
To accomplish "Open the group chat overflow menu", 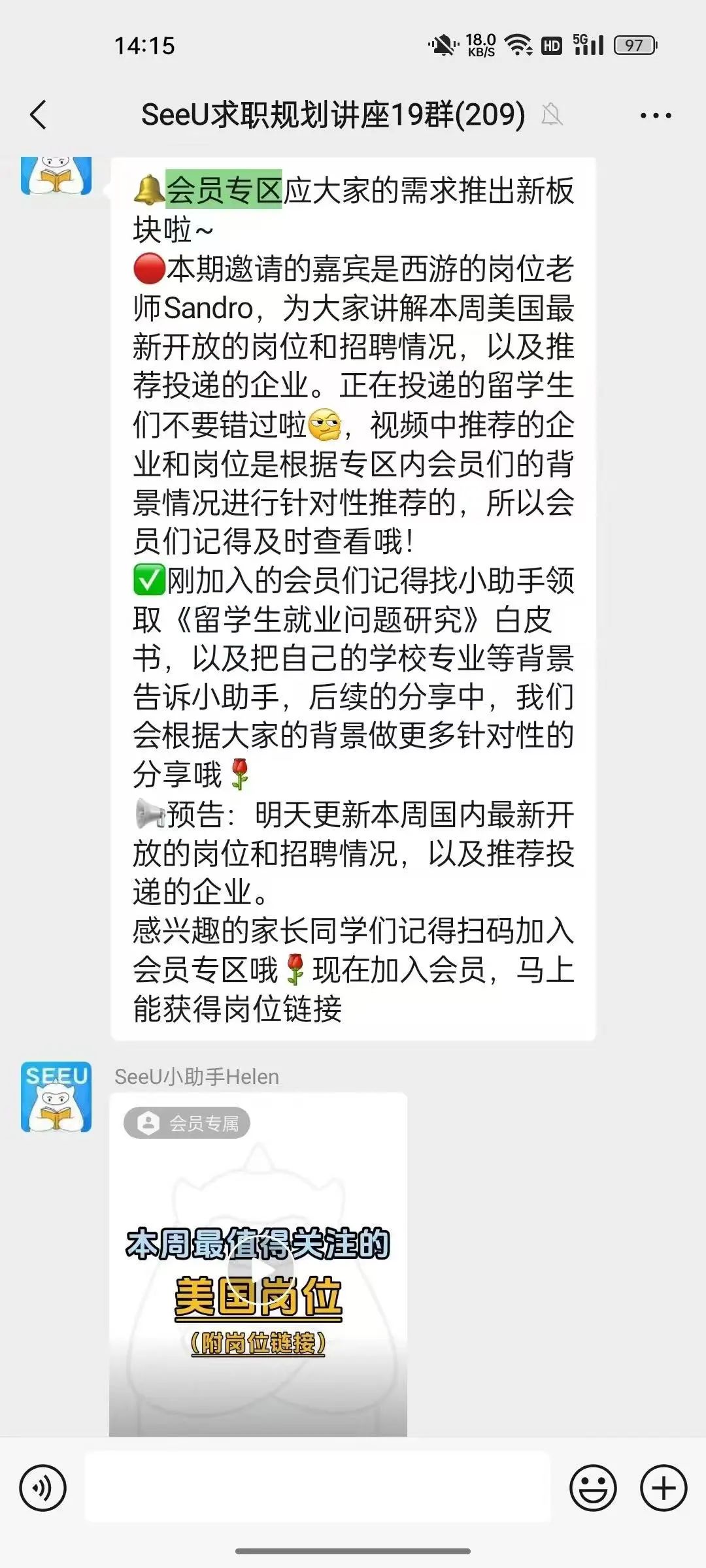I will pyautogui.click(x=655, y=116).
